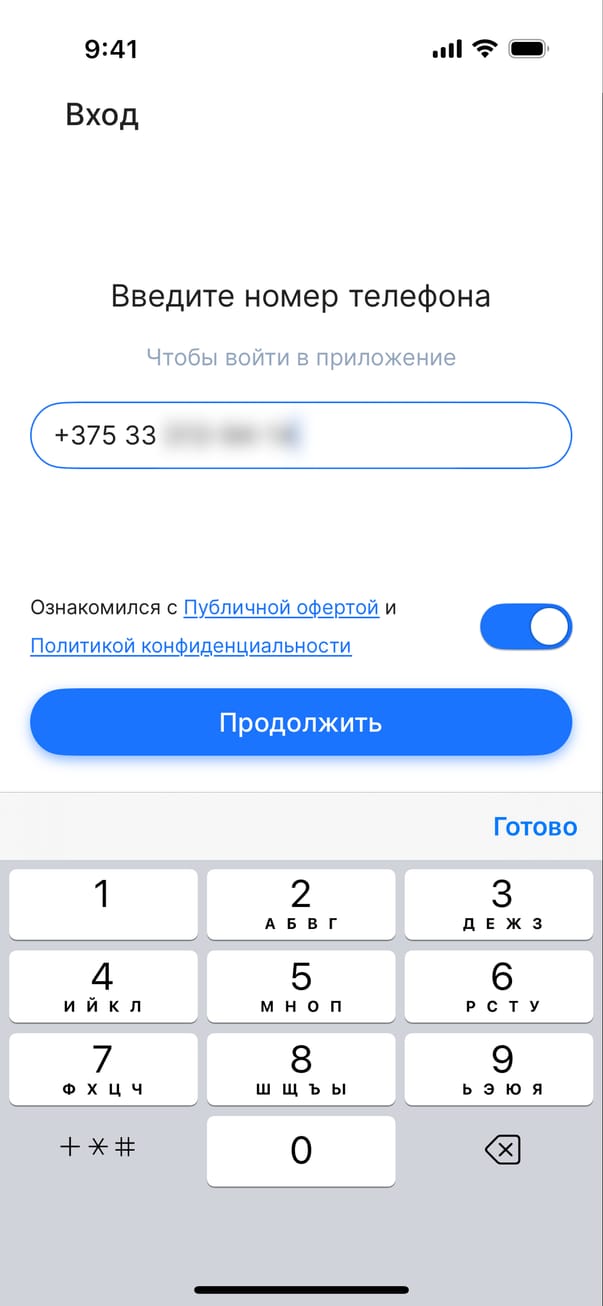This screenshot has width=603, height=1306.
Task: Tap Готово to dismiss the keypad
Action: (x=535, y=827)
